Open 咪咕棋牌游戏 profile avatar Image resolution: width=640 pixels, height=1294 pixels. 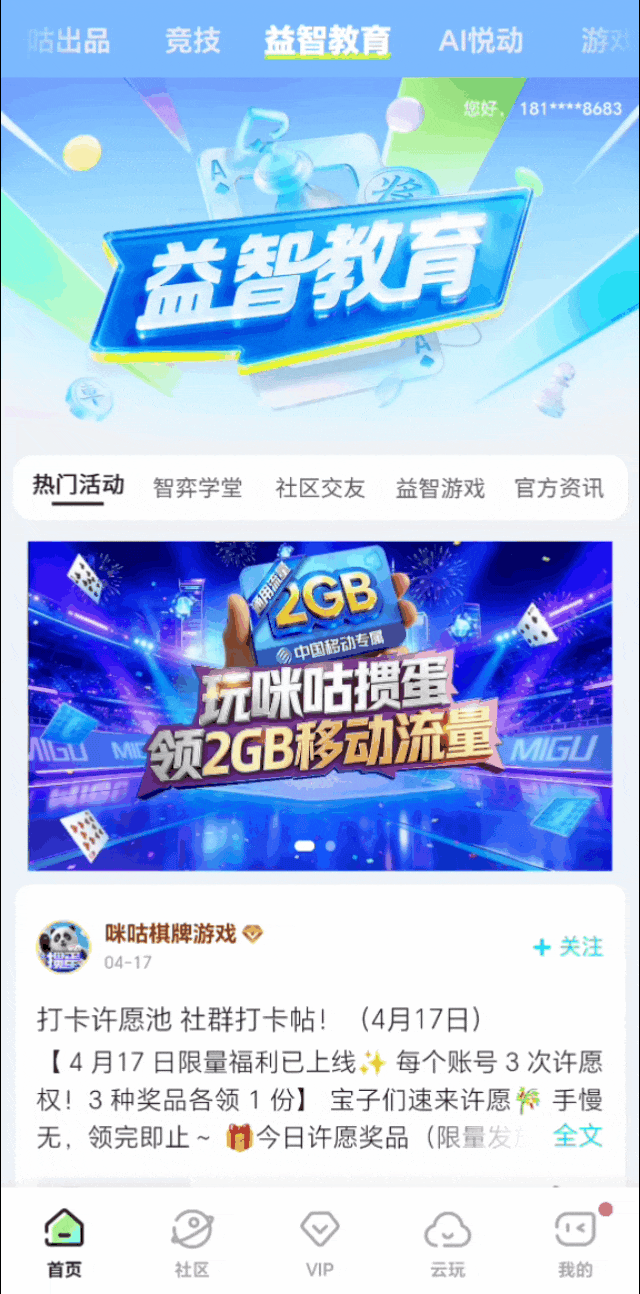[x=63, y=946]
